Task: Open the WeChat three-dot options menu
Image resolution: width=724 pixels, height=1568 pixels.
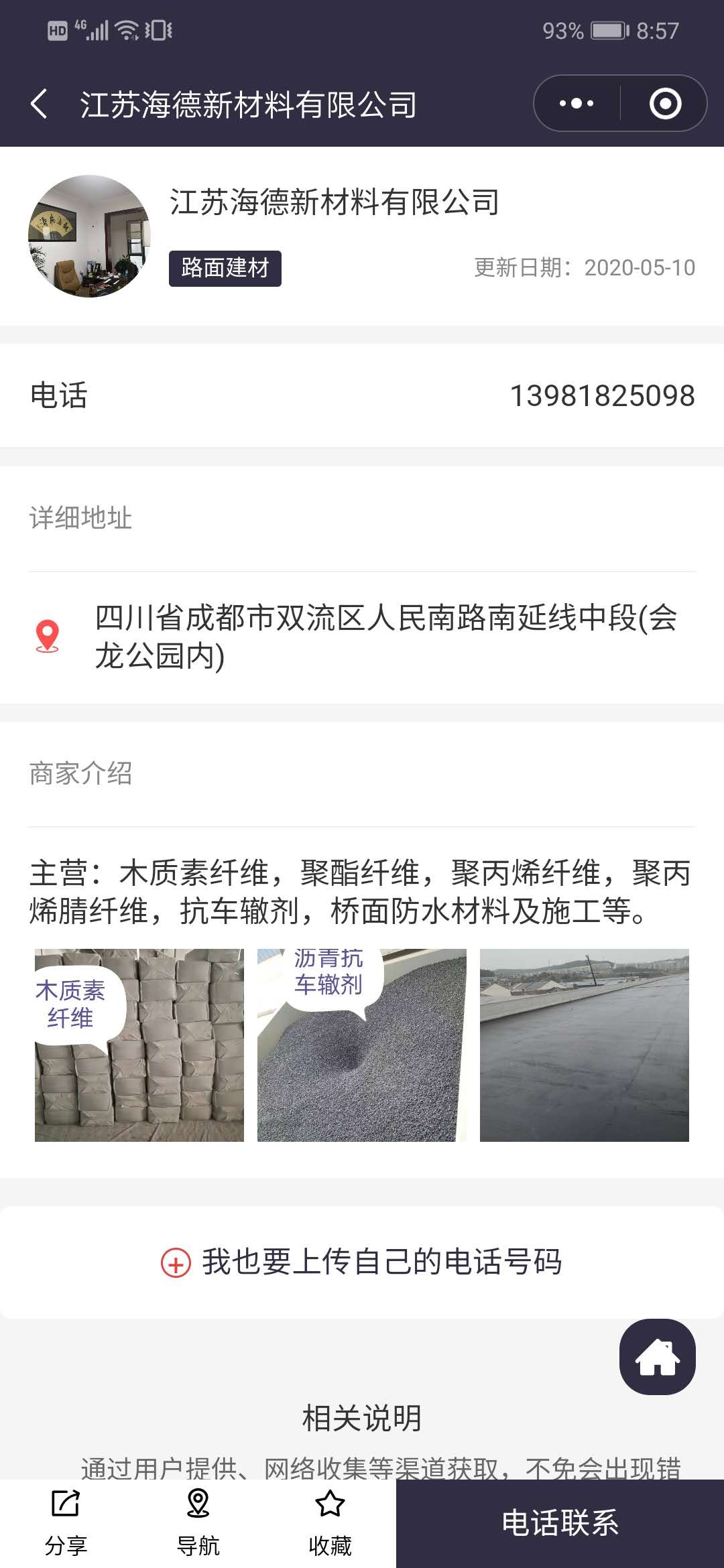Action: click(x=575, y=102)
